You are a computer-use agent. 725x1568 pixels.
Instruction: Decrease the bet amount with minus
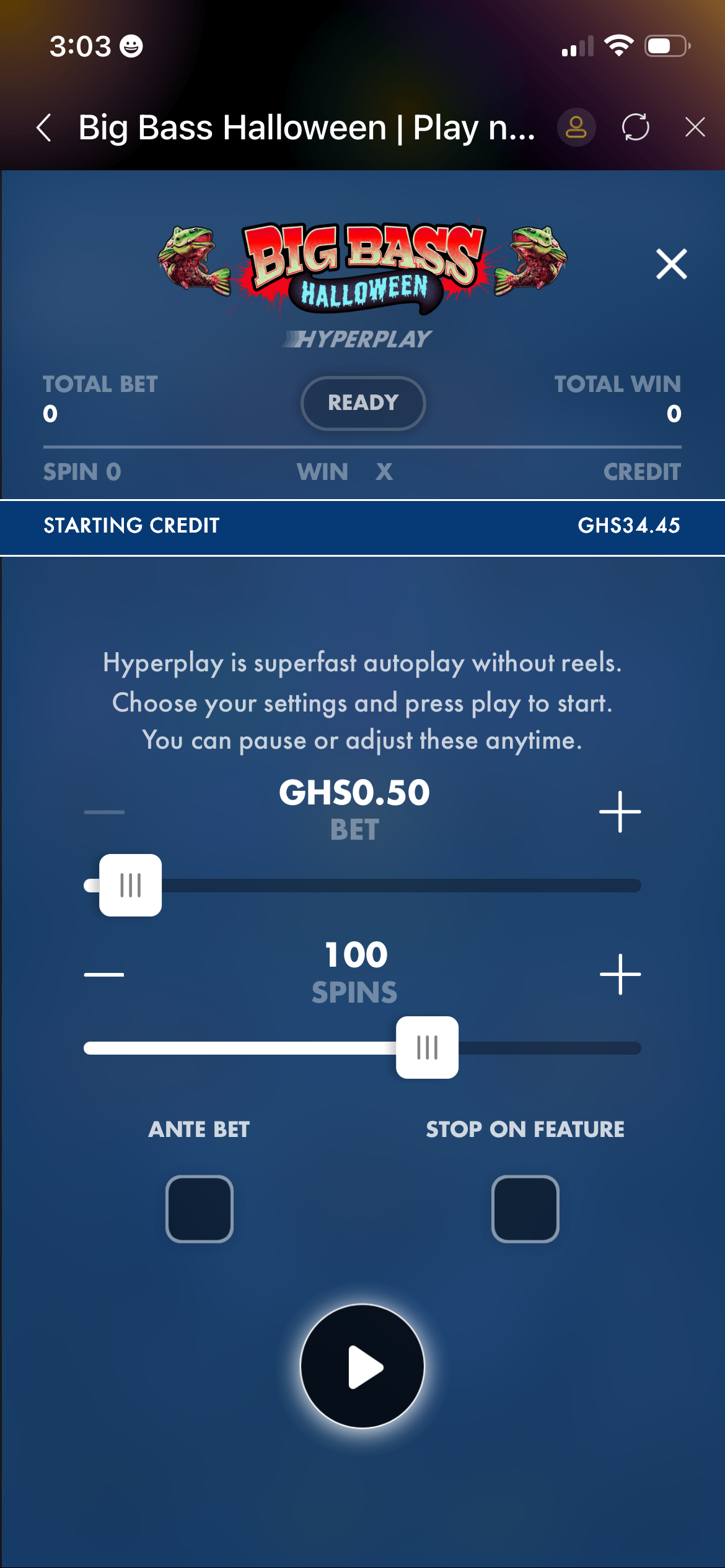point(104,811)
